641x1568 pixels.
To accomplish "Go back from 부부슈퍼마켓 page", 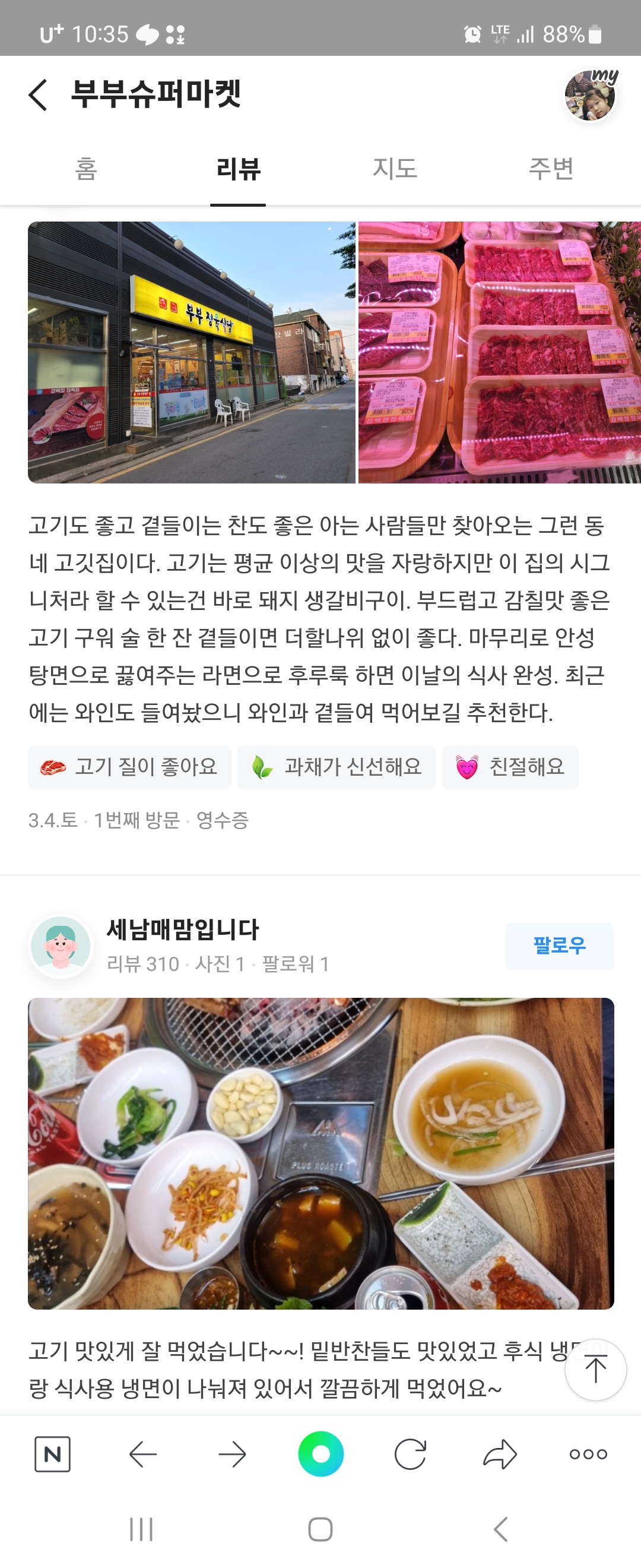I will click(x=38, y=96).
